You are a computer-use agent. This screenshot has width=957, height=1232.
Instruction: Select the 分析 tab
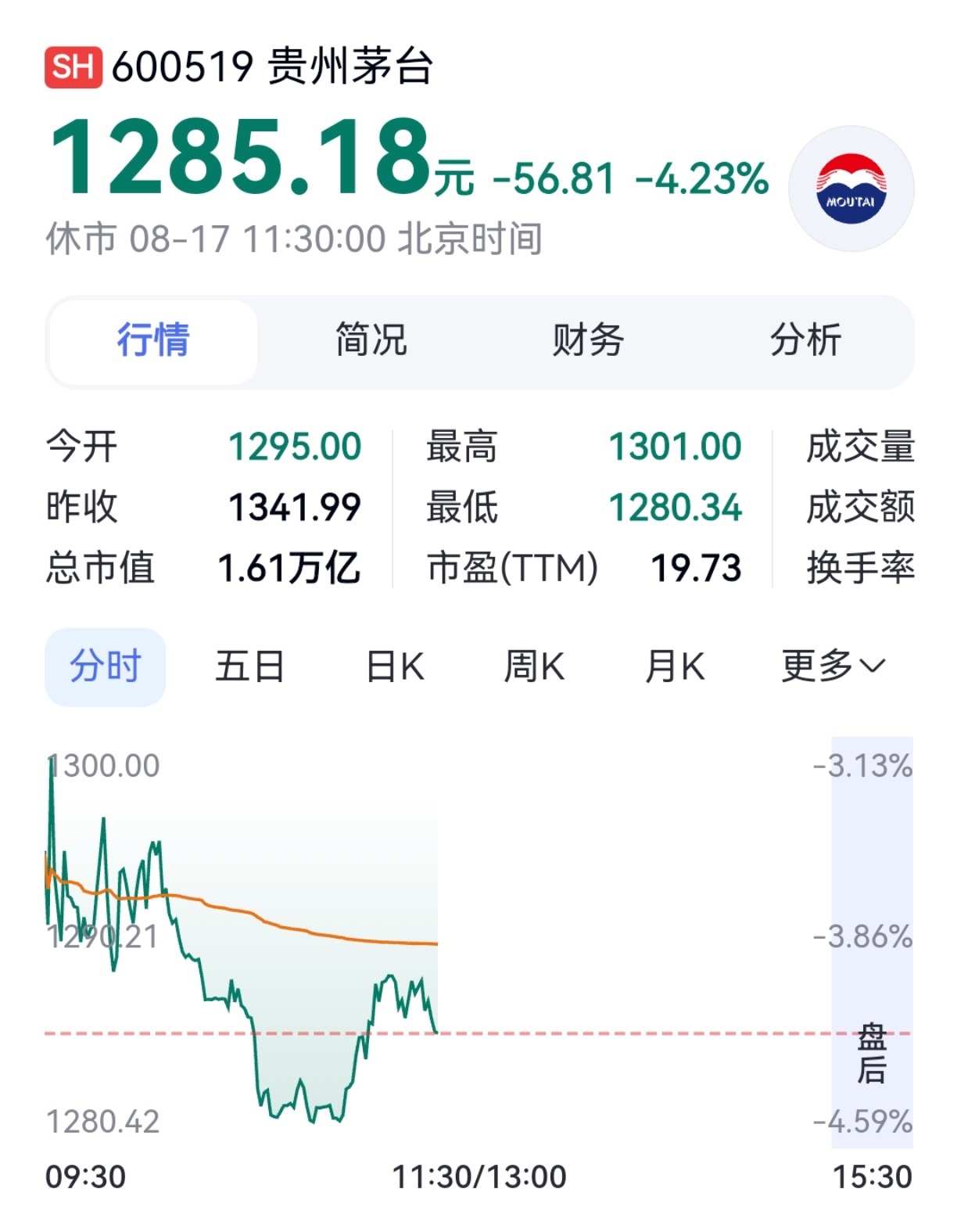805,340
